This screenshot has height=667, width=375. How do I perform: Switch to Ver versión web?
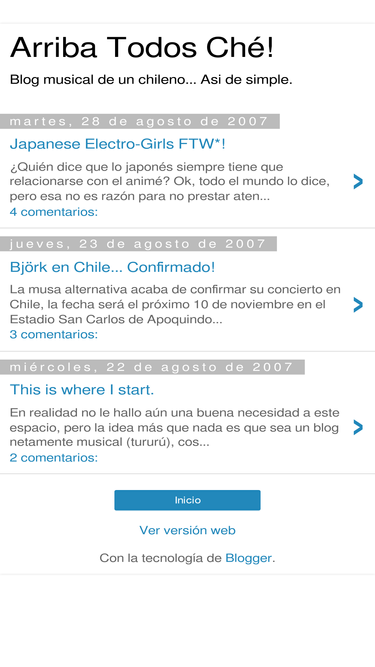(188, 530)
